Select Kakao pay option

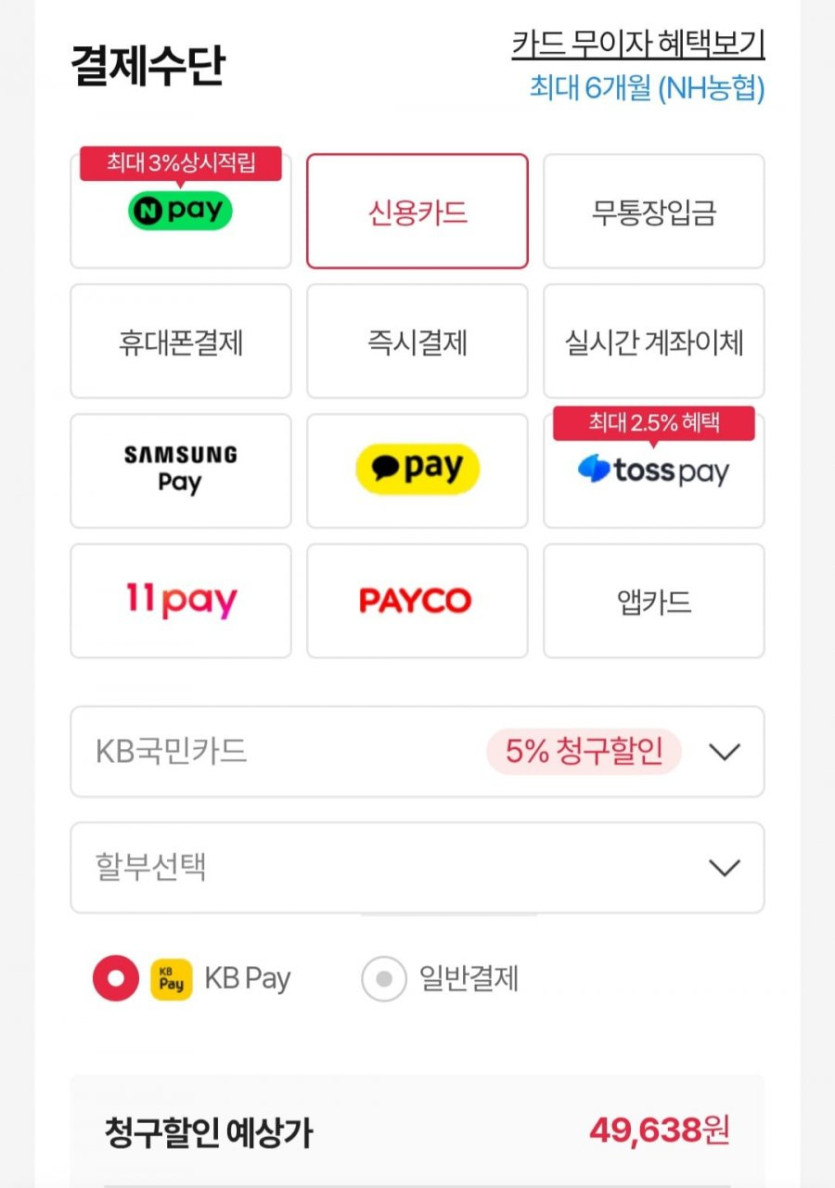tap(417, 471)
